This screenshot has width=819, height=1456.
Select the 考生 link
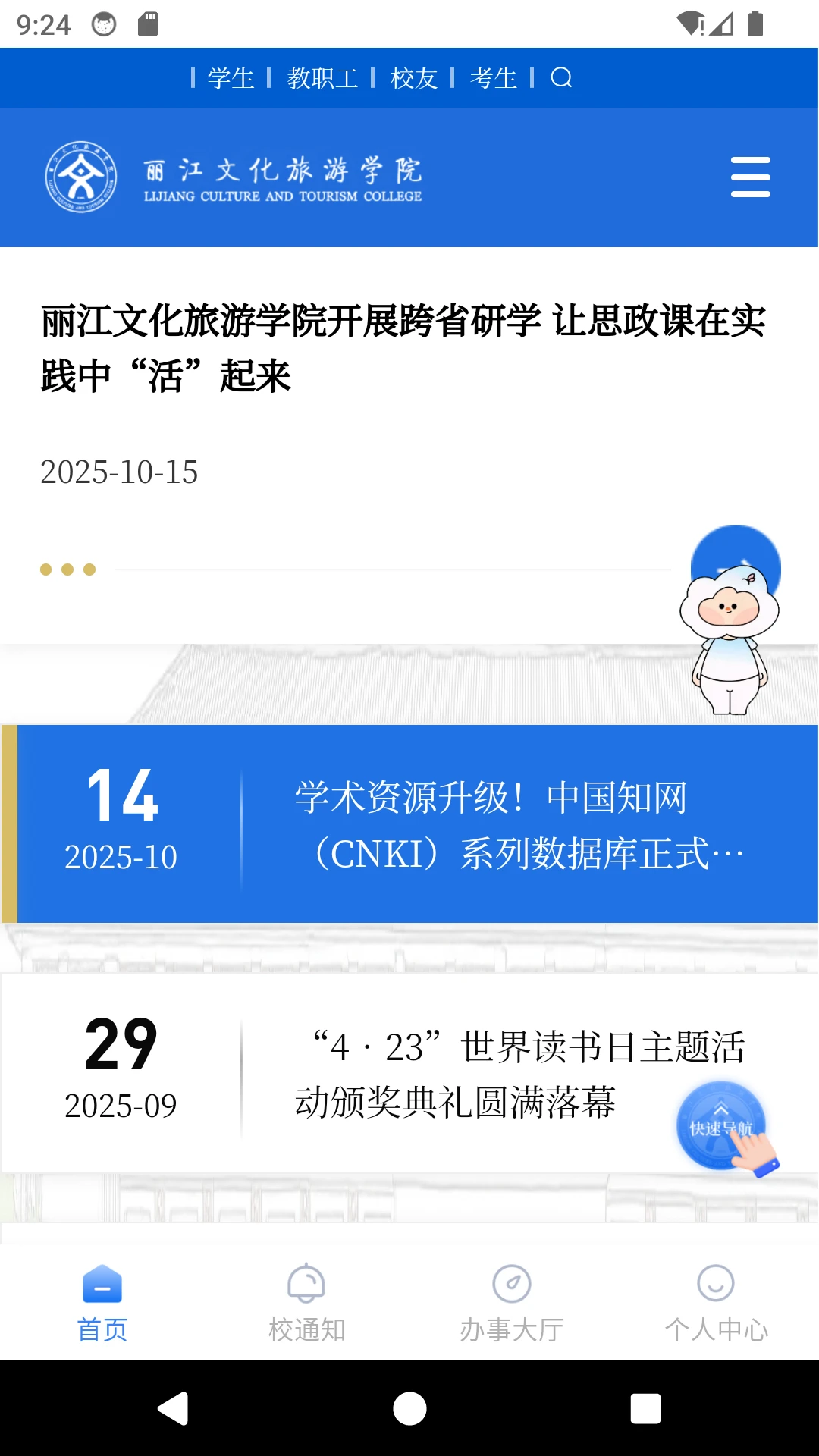tap(493, 78)
